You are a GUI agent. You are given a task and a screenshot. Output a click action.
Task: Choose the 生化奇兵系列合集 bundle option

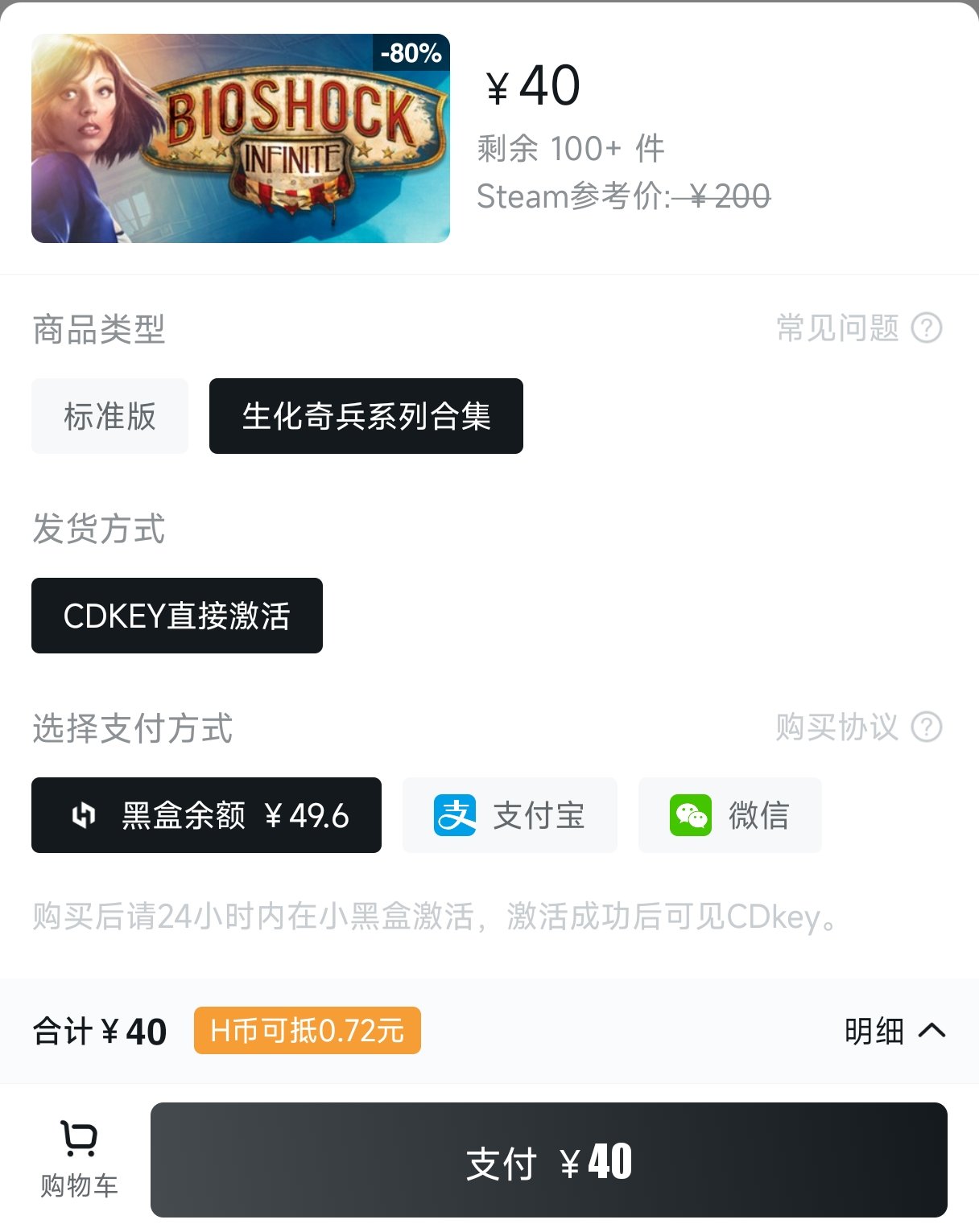pyautogui.click(x=366, y=416)
